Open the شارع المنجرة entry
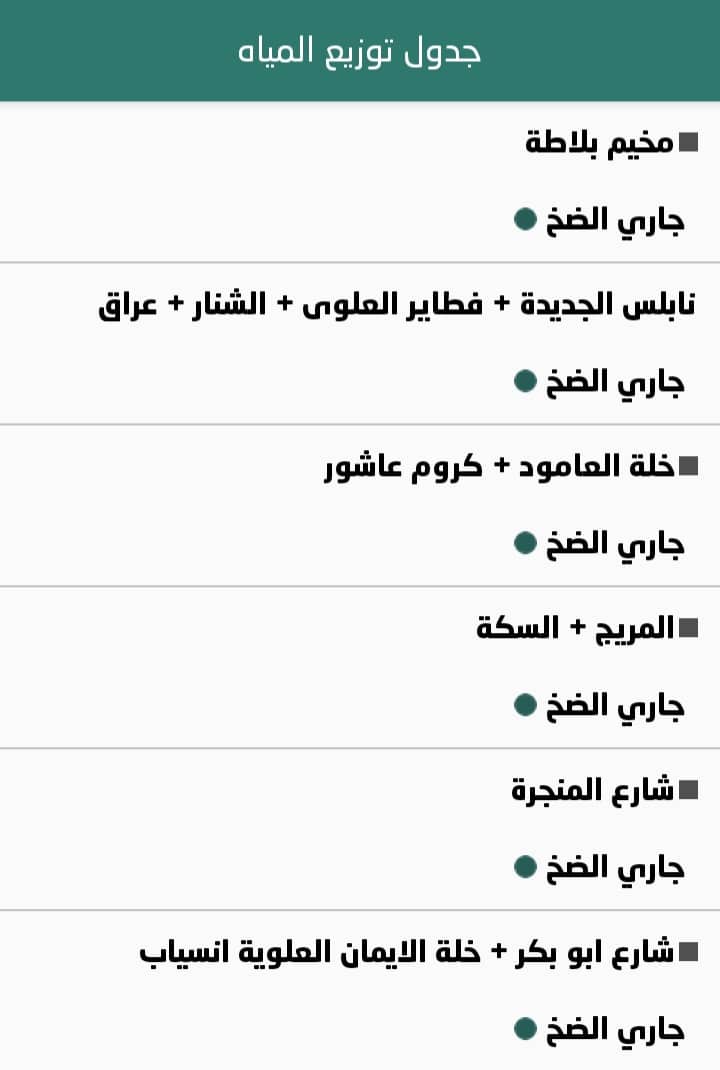Viewport: 720px width, 1070px height. pyautogui.click(x=592, y=791)
